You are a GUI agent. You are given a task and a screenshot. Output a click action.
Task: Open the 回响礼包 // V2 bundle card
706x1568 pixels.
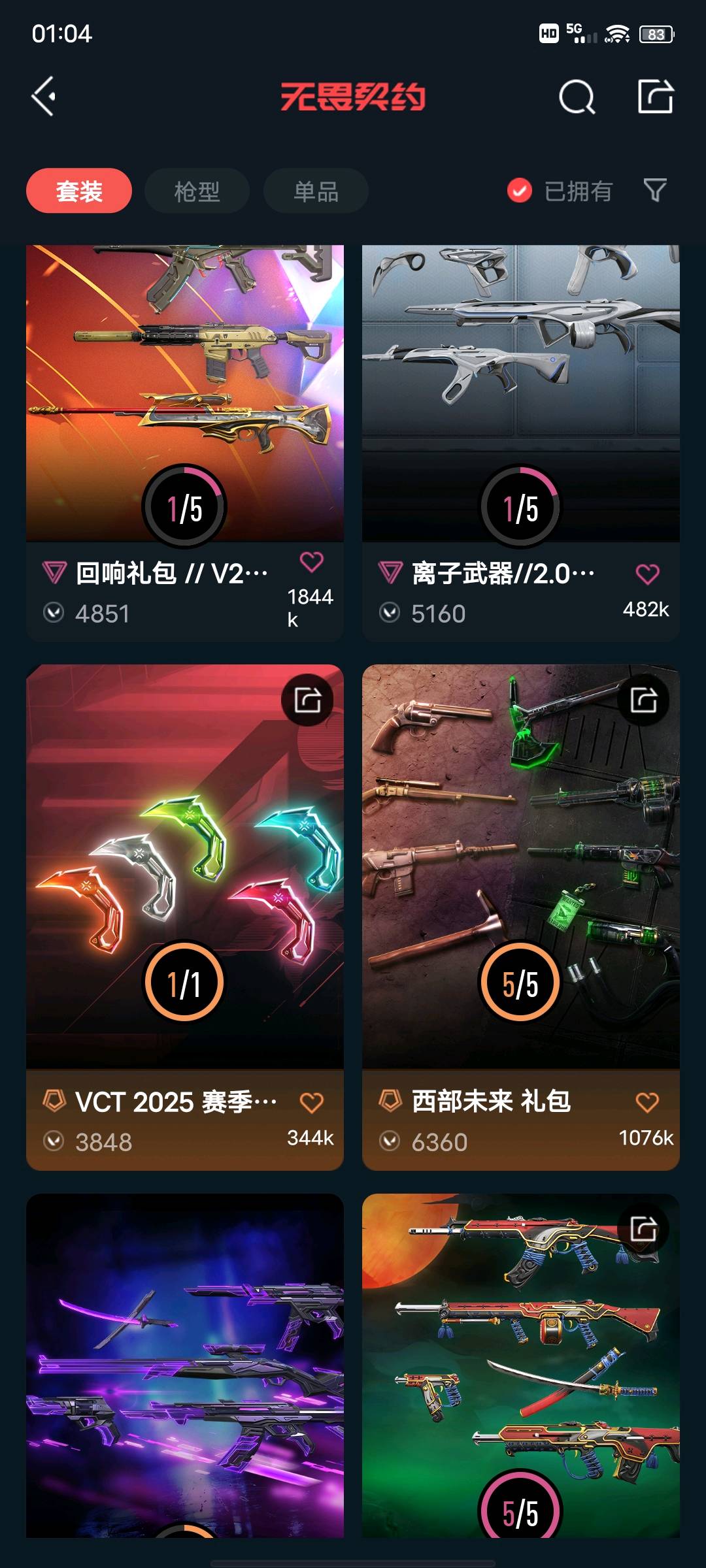pos(185,392)
